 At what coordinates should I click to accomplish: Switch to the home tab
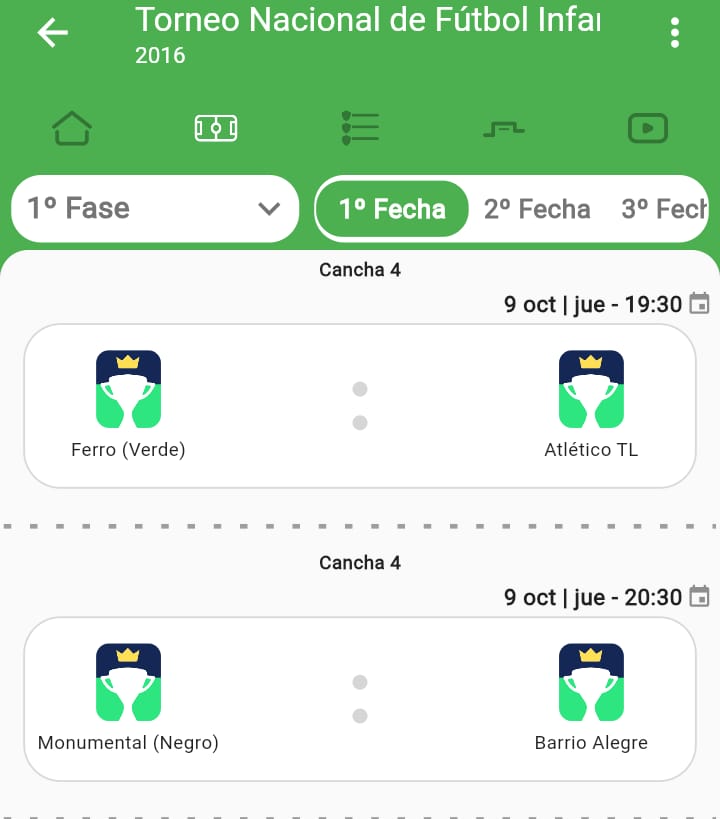click(x=72, y=128)
